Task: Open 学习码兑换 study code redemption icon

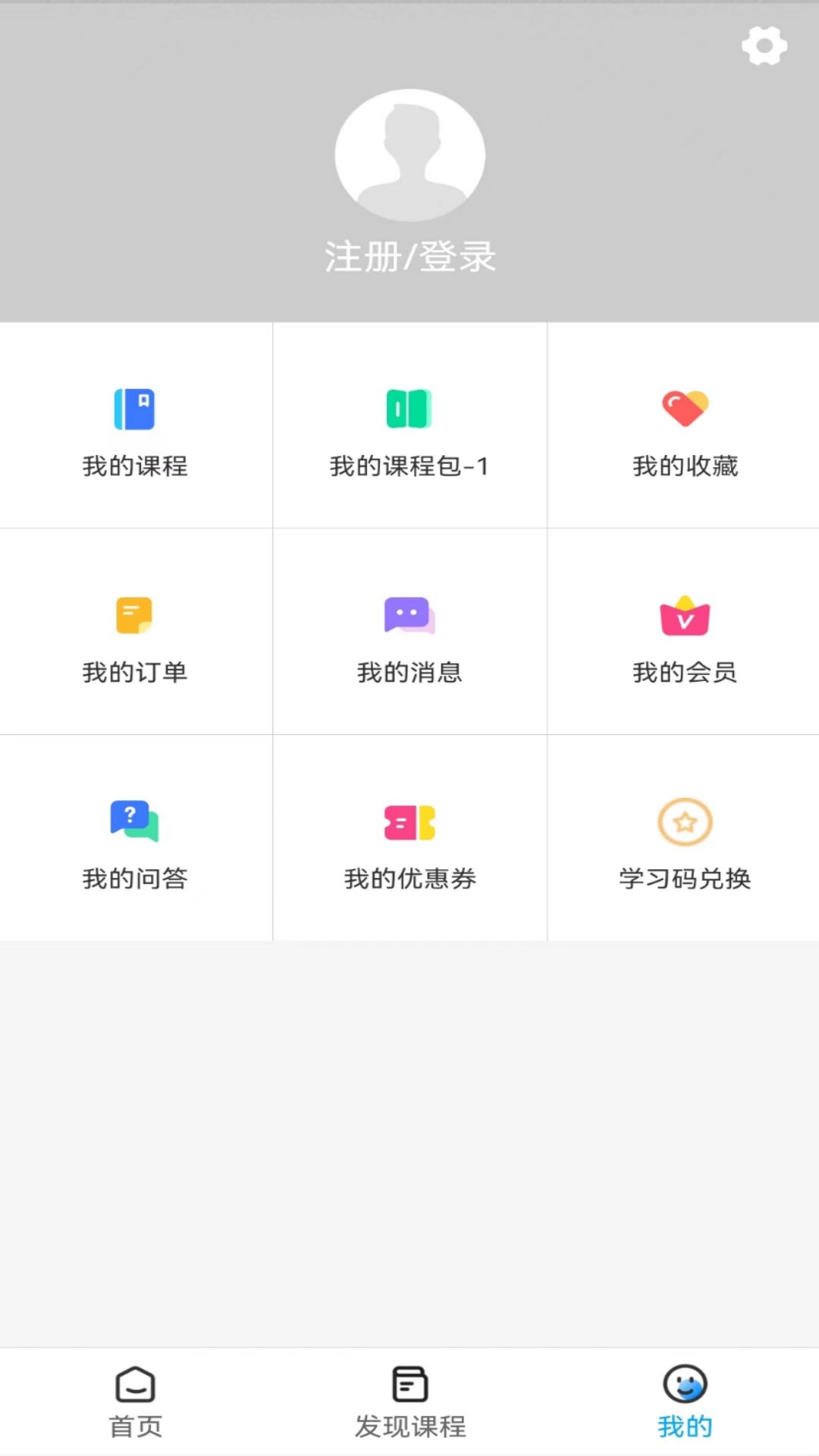Action: pyautogui.click(x=684, y=823)
